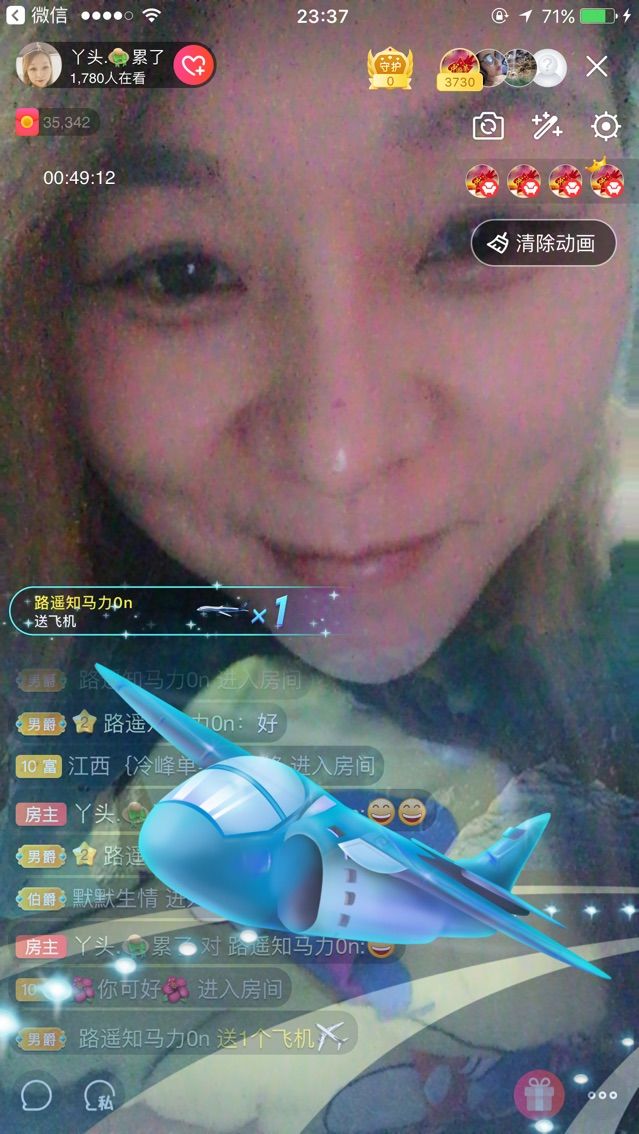
Task: Switch the camera view
Action: pyautogui.click(x=488, y=126)
